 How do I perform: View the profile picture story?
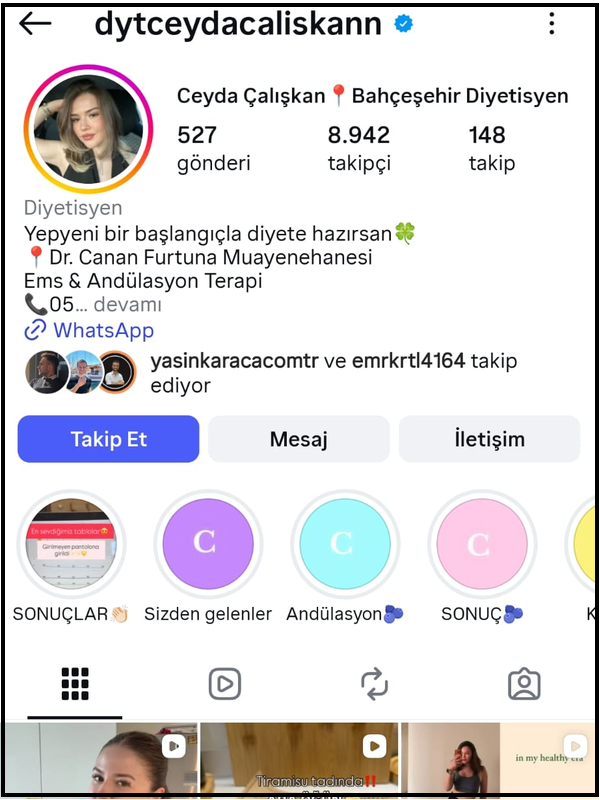[x=87, y=129]
